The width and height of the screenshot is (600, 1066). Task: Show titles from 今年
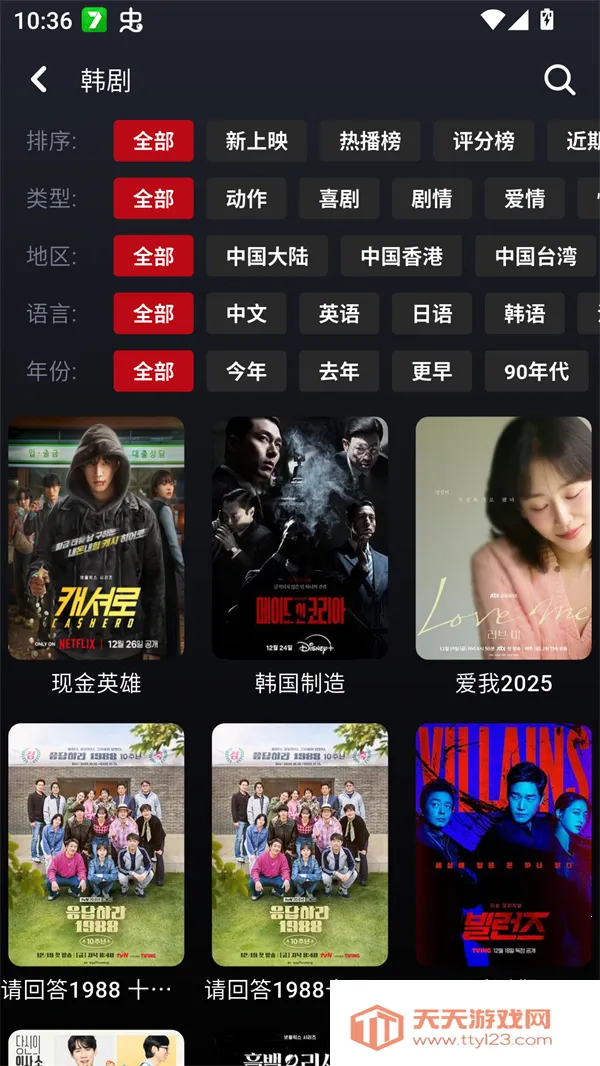point(246,372)
